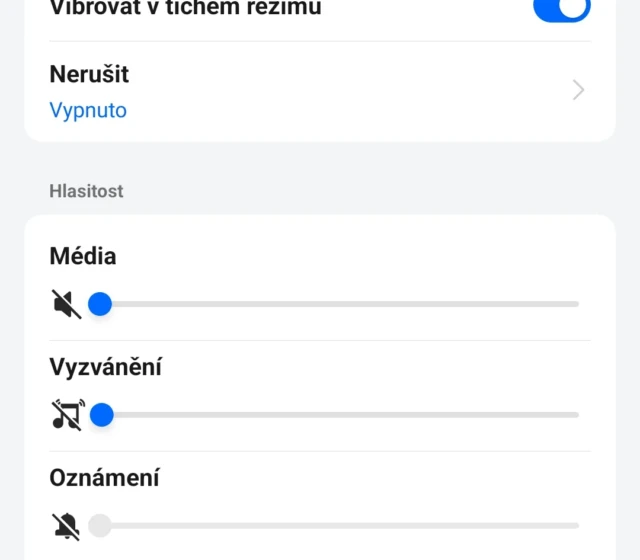Image resolution: width=640 pixels, height=560 pixels.
Task: Tap the muted ringtone icon under Vyzvánění
Action: coord(67,414)
